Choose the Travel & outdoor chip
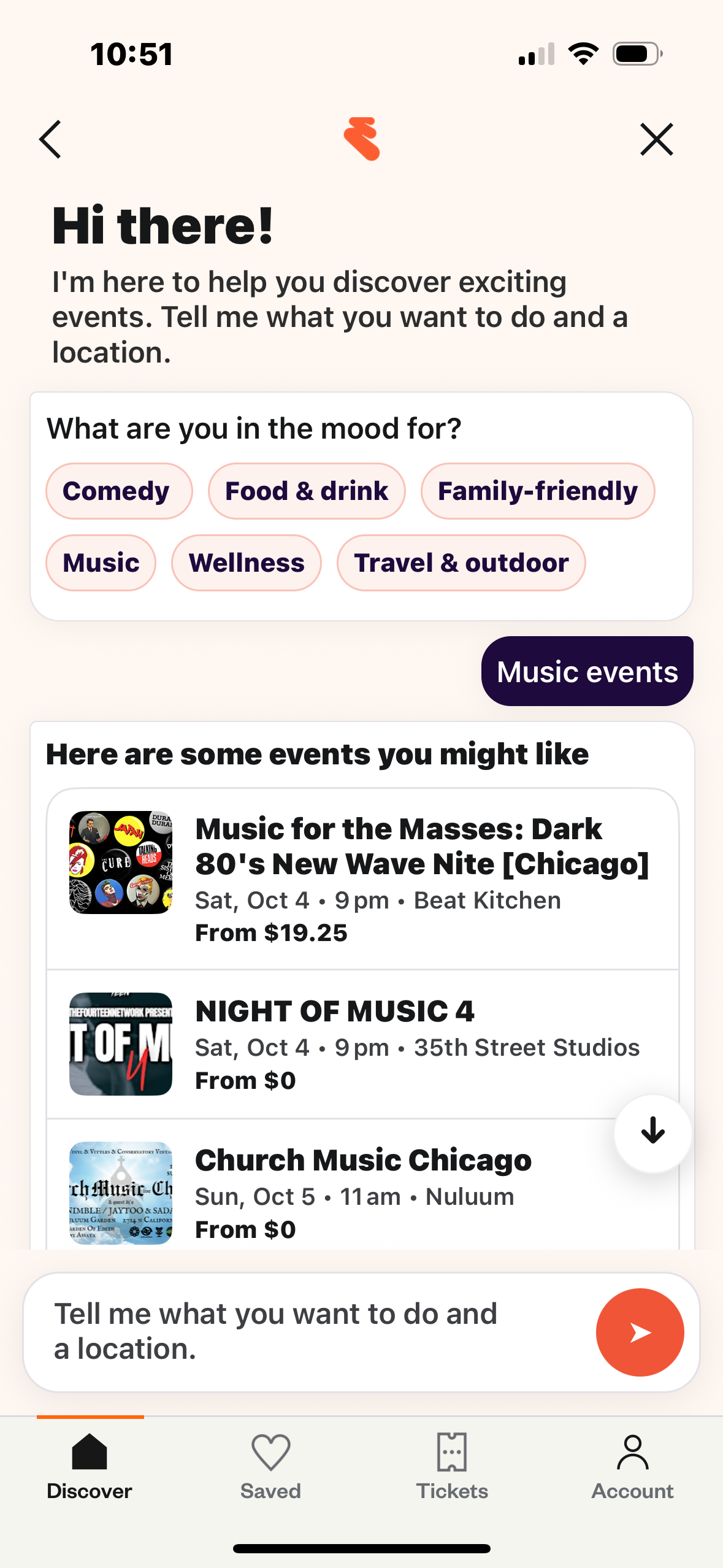 [x=461, y=563]
